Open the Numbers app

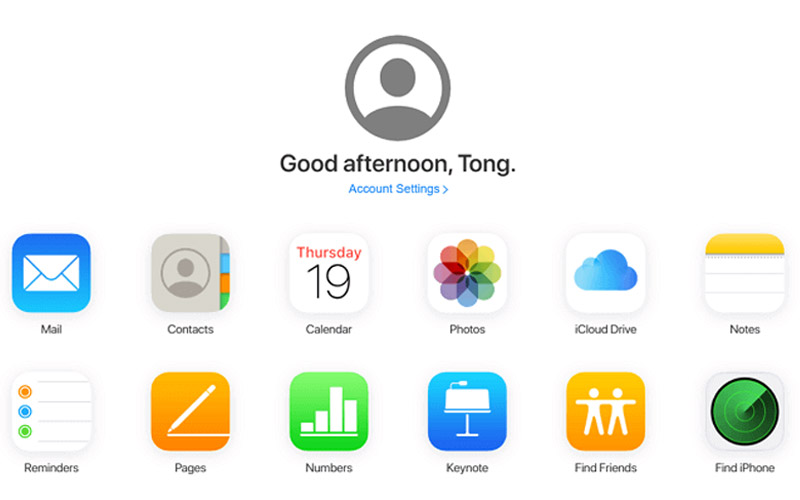pos(328,412)
